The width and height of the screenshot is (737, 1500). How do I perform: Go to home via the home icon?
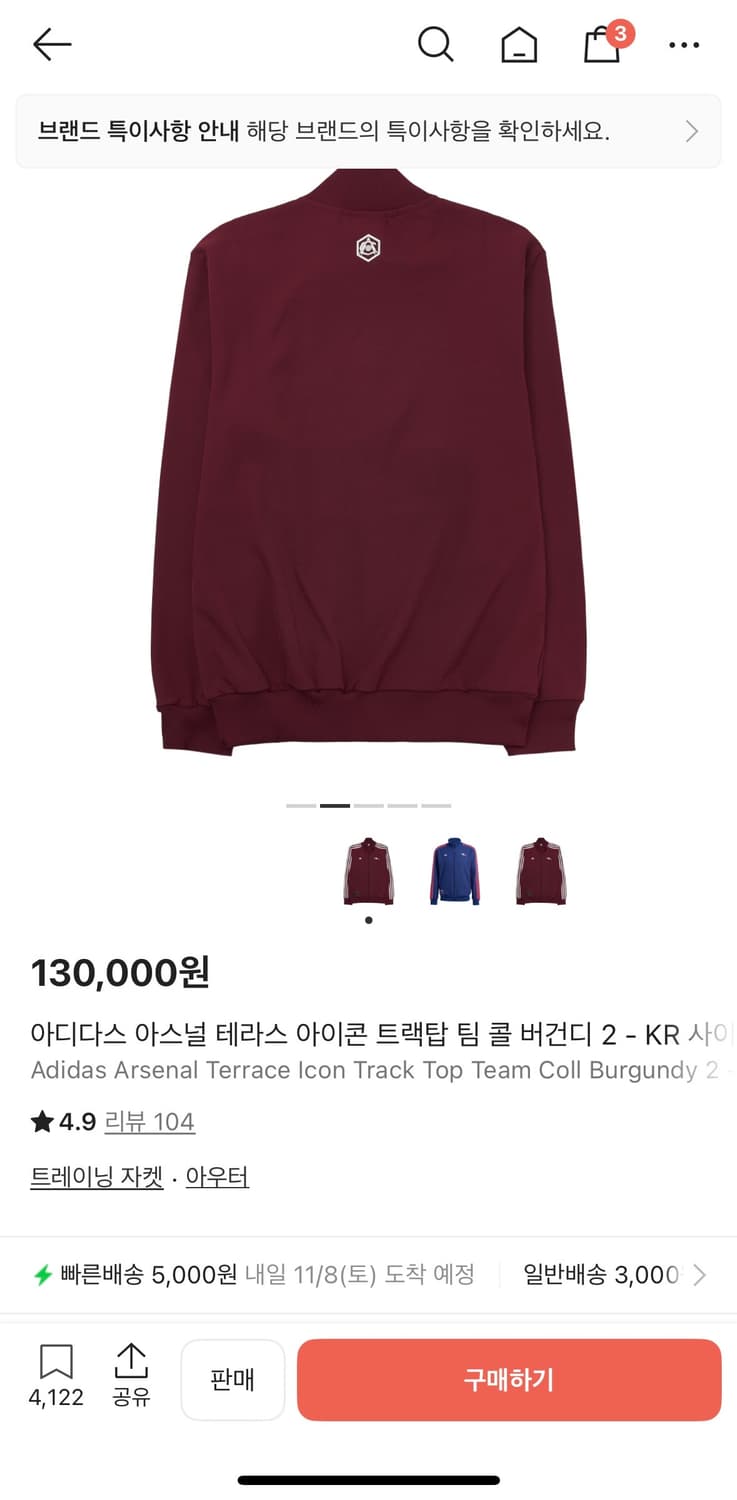click(518, 44)
